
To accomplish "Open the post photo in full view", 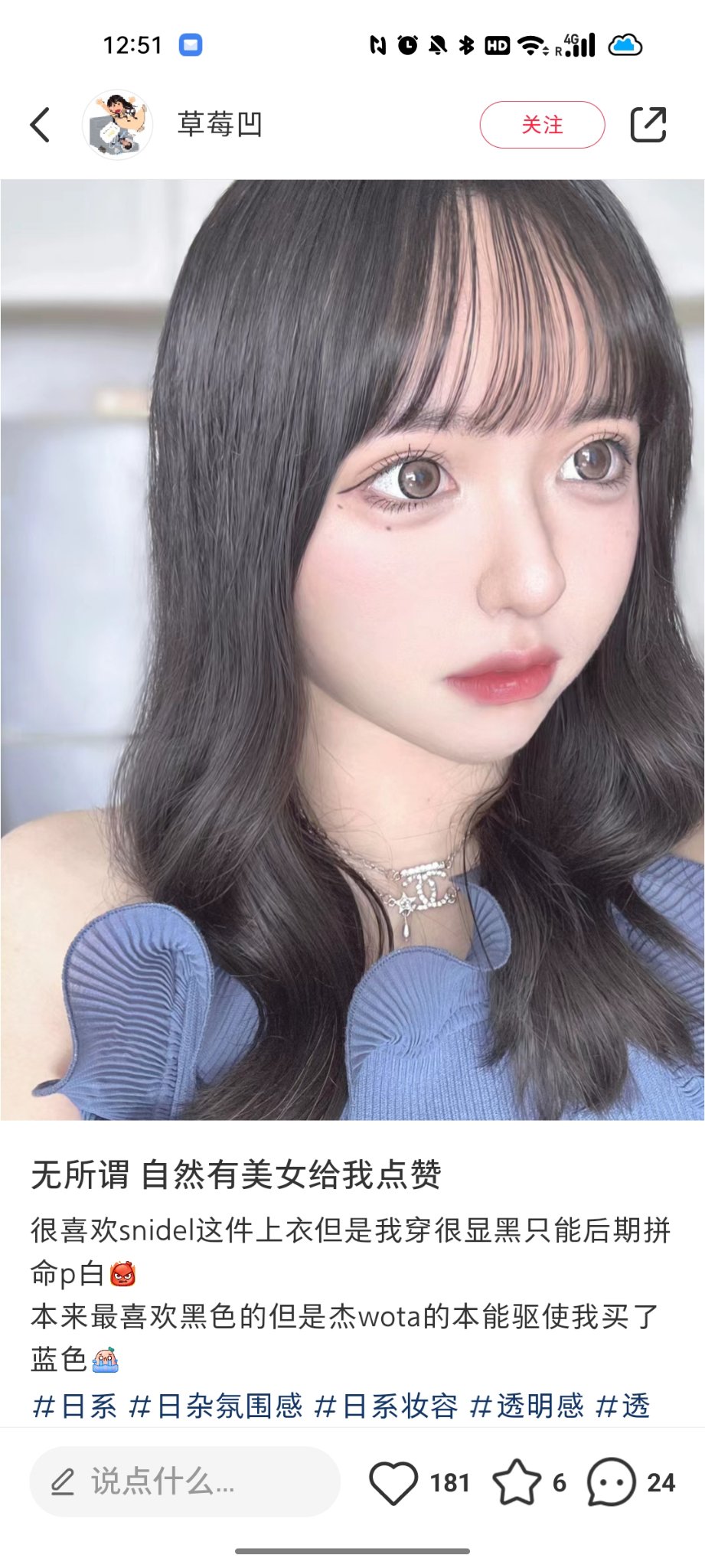I will tap(352, 649).
